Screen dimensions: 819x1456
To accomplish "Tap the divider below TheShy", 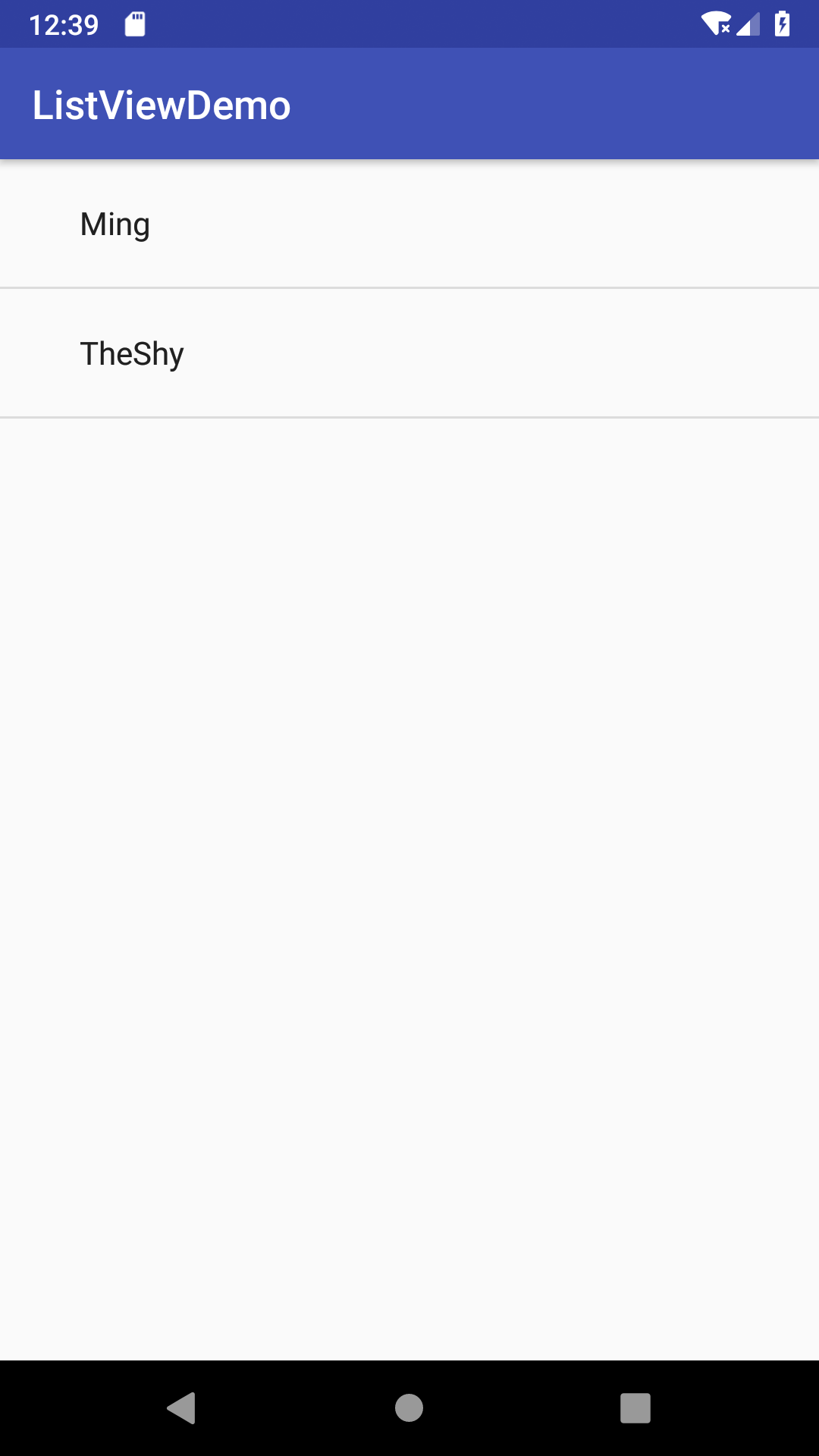I will [x=409, y=417].
